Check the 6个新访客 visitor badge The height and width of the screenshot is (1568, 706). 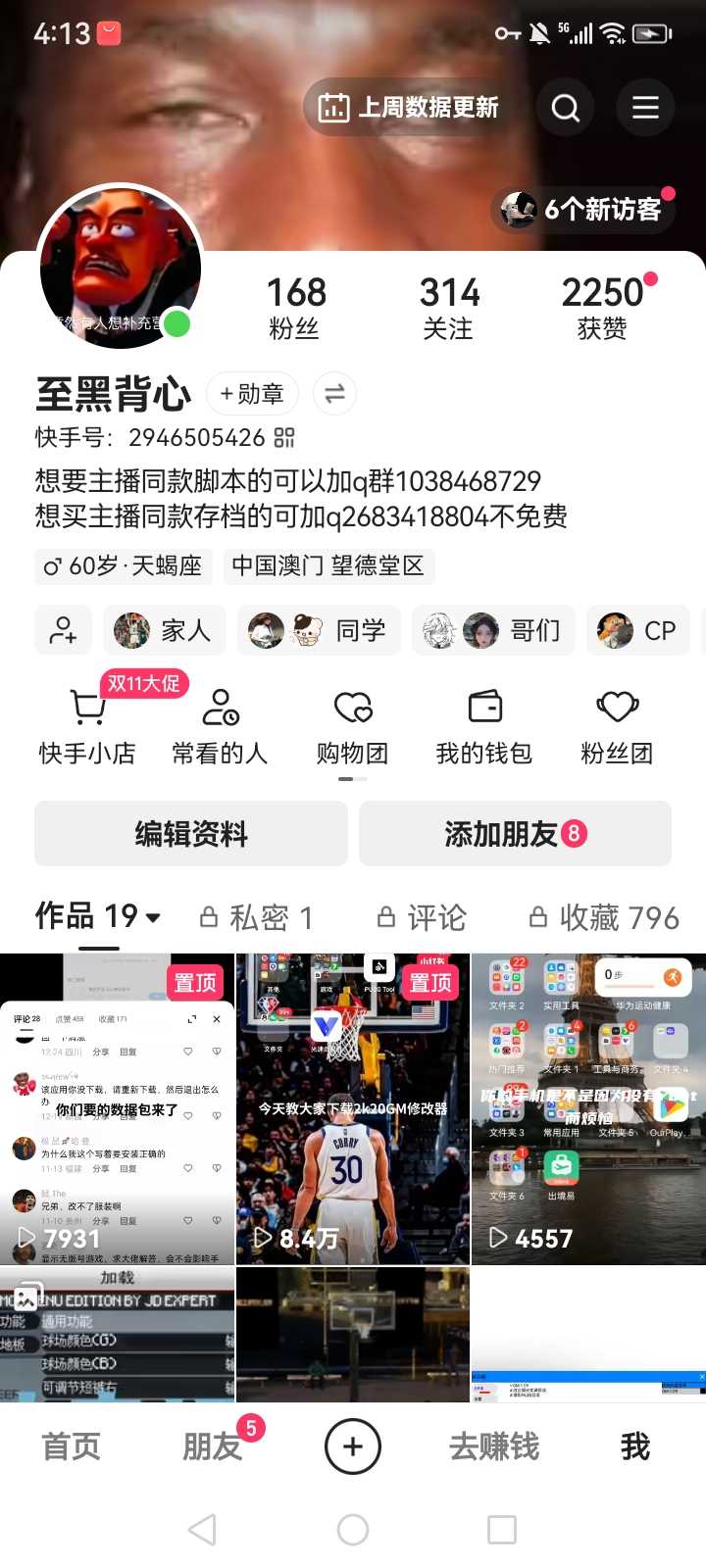click(584, 209)
